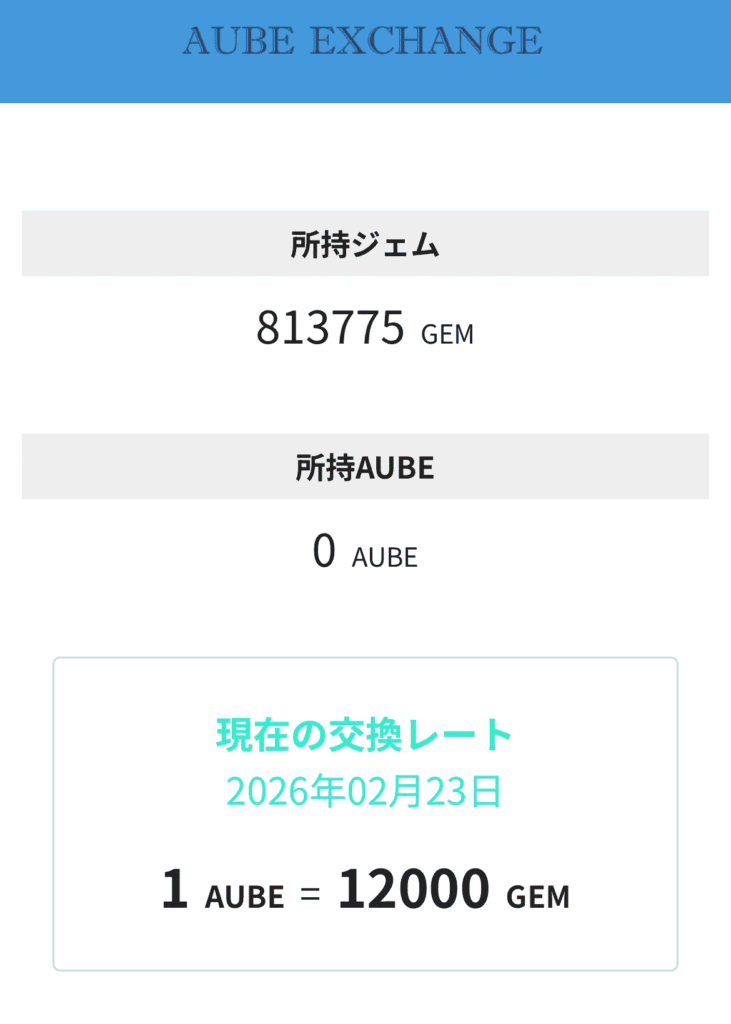Image resolution: width=731 pixels, height=1024 pixels.
Task: Click the white space below the rate card
Action: (x=365, y=1000)
